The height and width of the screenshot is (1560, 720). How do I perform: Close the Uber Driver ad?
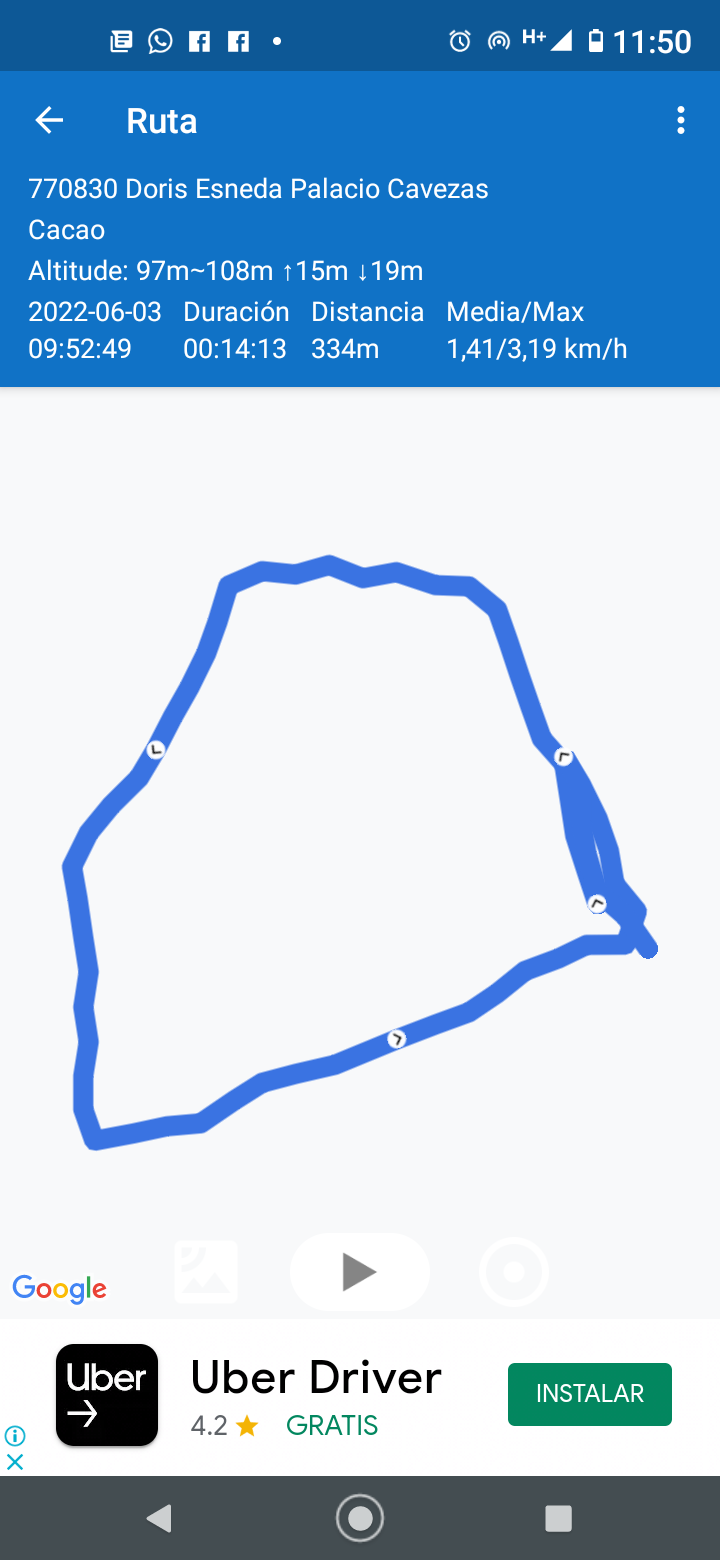coord(15,1462)
